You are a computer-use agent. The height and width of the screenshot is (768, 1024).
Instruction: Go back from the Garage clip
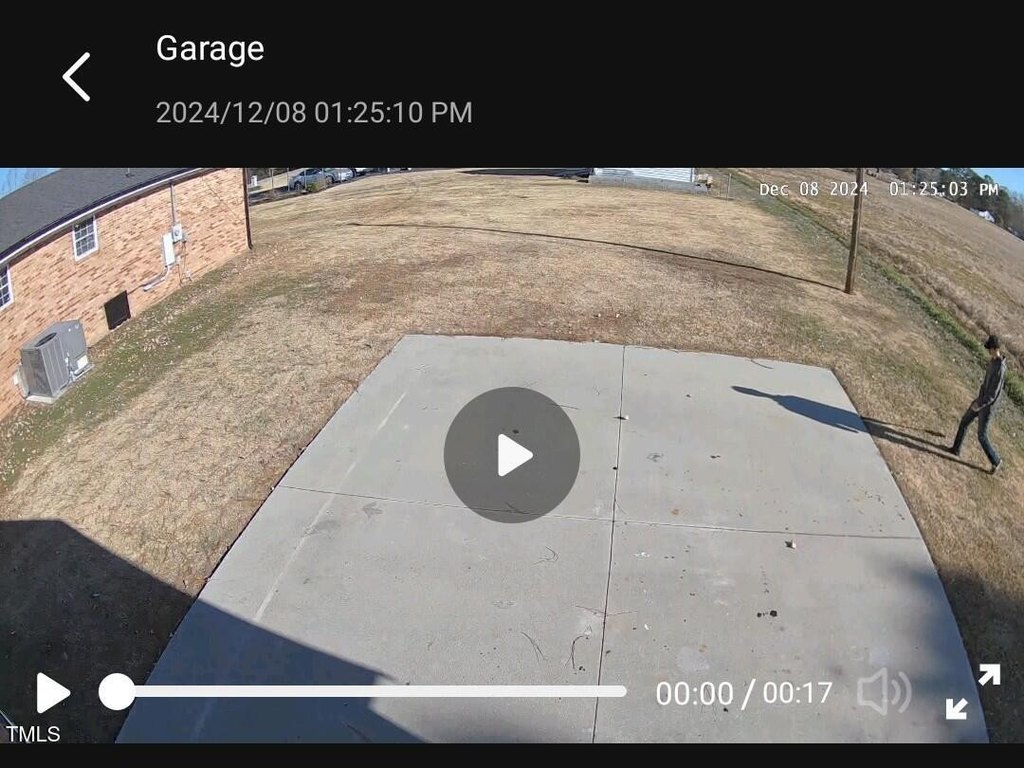tap(76, 77)
